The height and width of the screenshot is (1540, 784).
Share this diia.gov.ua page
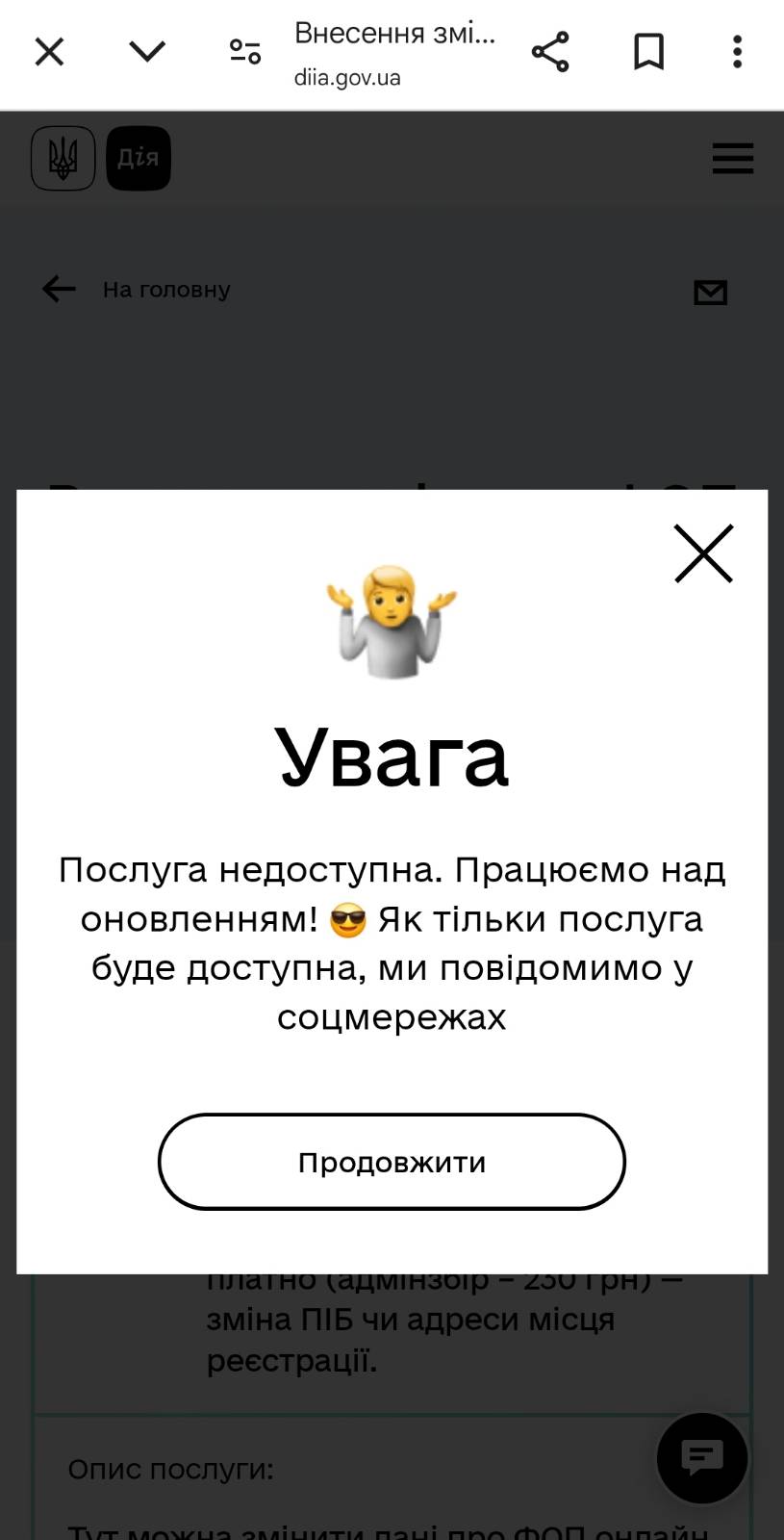550,51
